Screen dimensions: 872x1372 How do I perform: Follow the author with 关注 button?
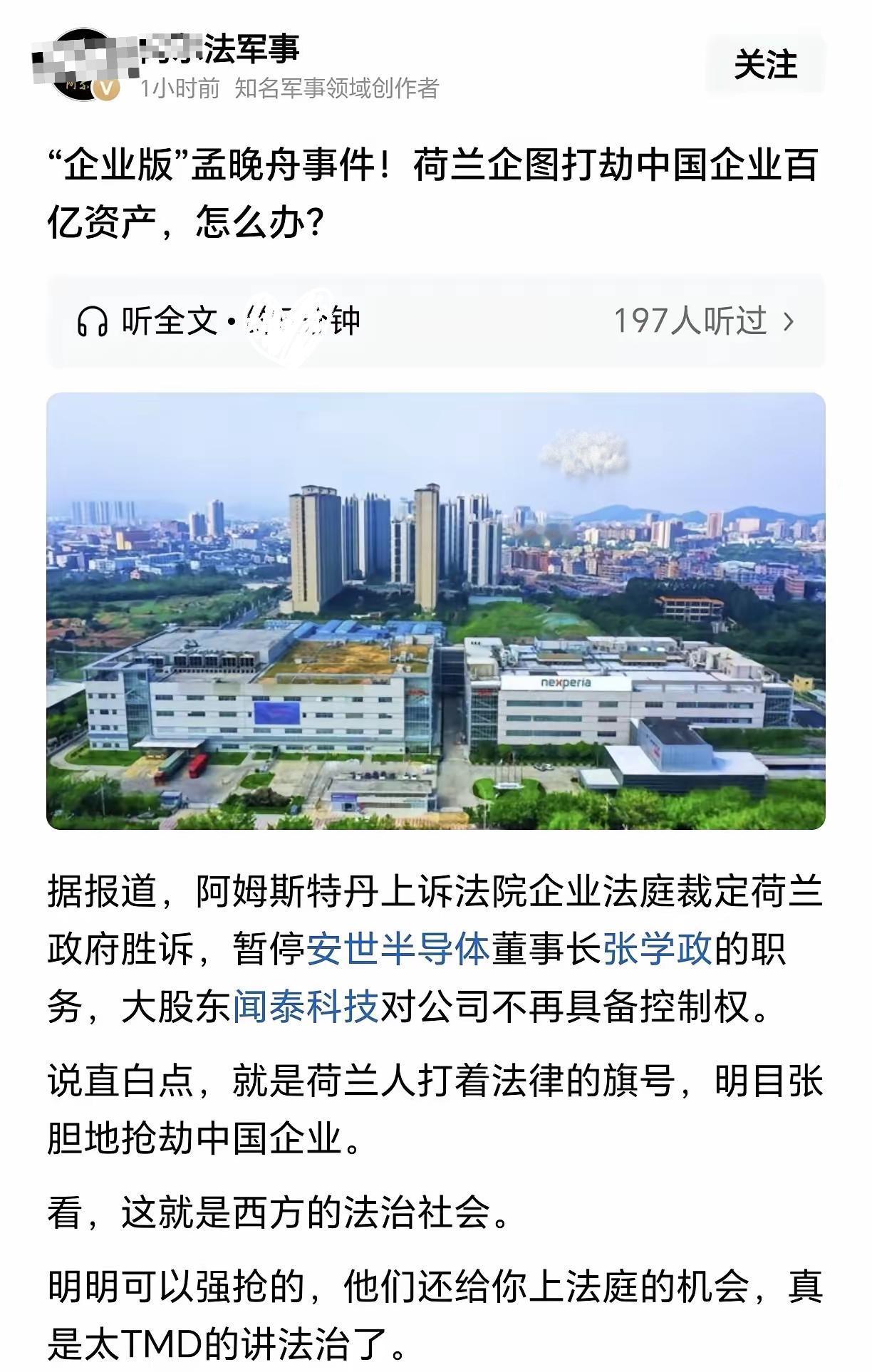[x=765, y=65]
